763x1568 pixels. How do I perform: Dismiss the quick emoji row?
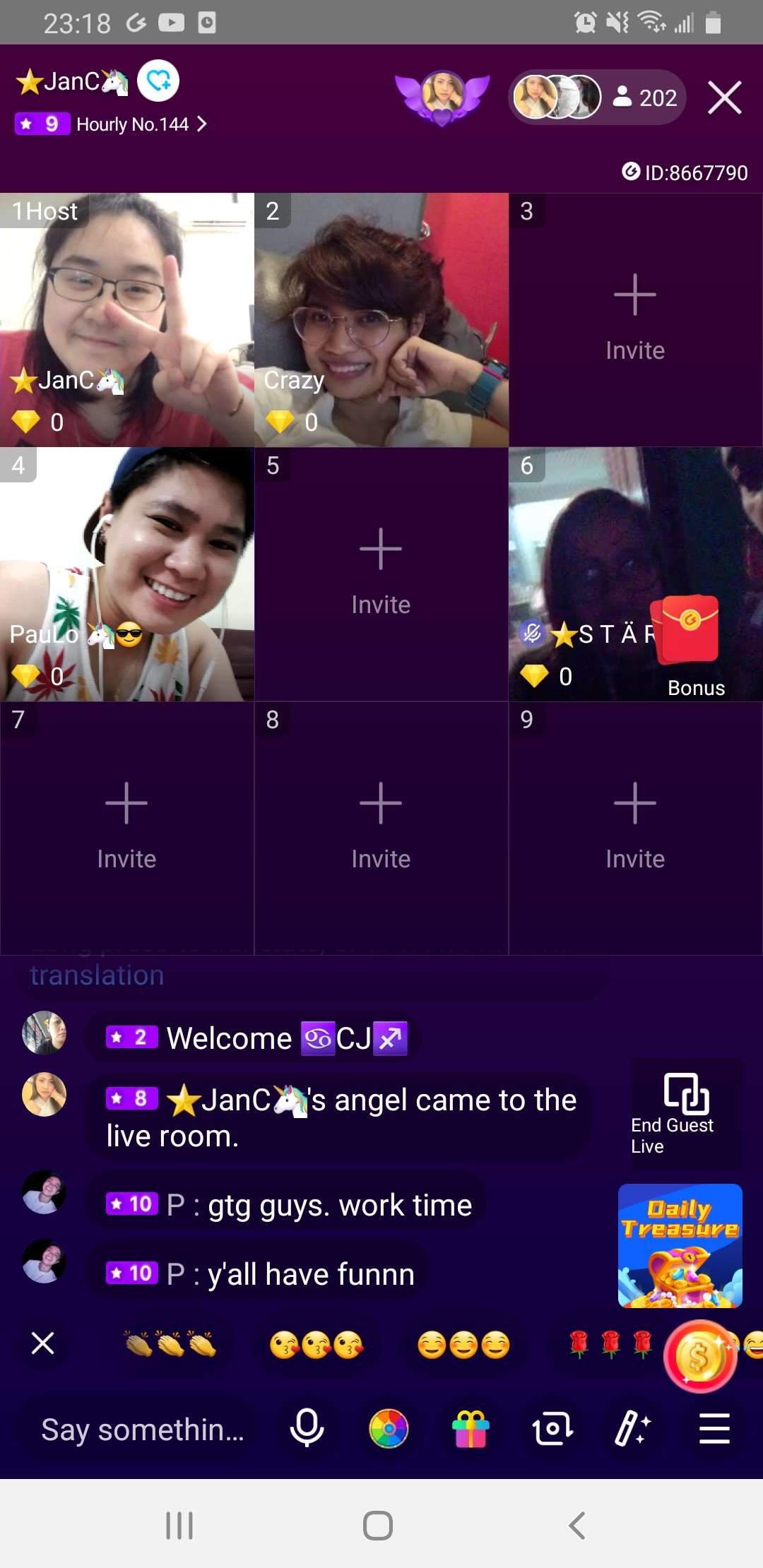43,1343
